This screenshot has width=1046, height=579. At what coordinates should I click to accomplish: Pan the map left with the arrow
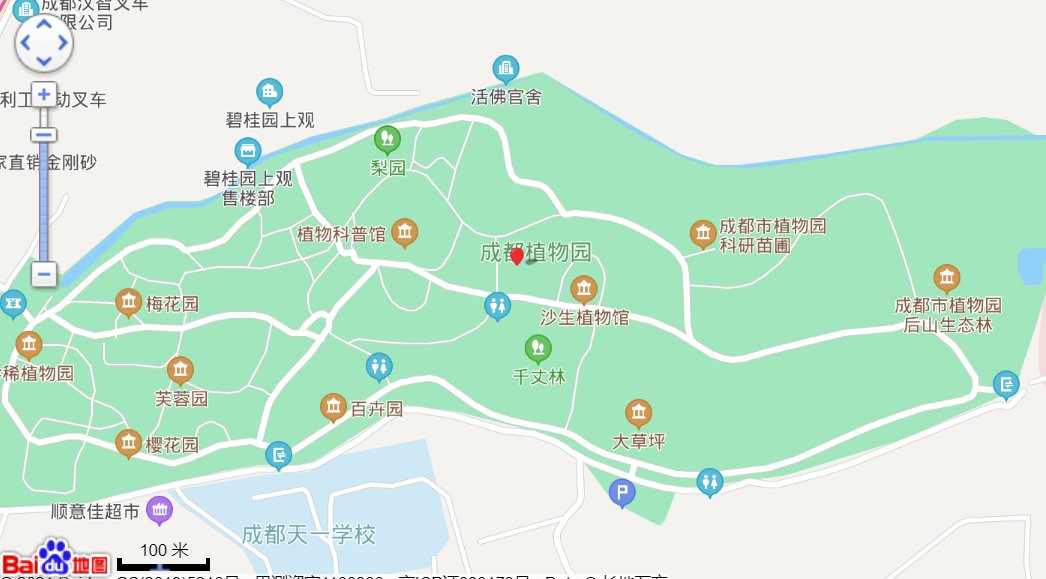25,44
